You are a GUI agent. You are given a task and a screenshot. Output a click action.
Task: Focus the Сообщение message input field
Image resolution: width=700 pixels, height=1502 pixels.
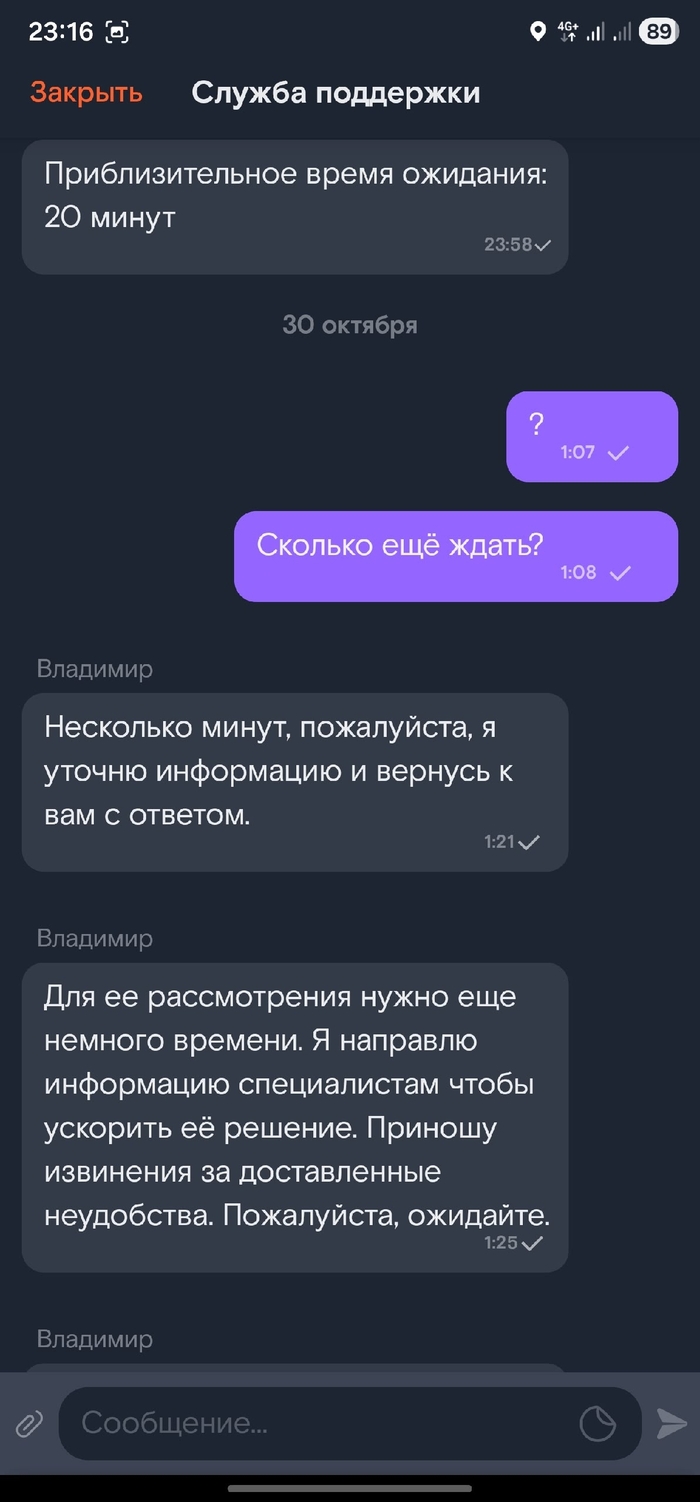coord(320,1423)
